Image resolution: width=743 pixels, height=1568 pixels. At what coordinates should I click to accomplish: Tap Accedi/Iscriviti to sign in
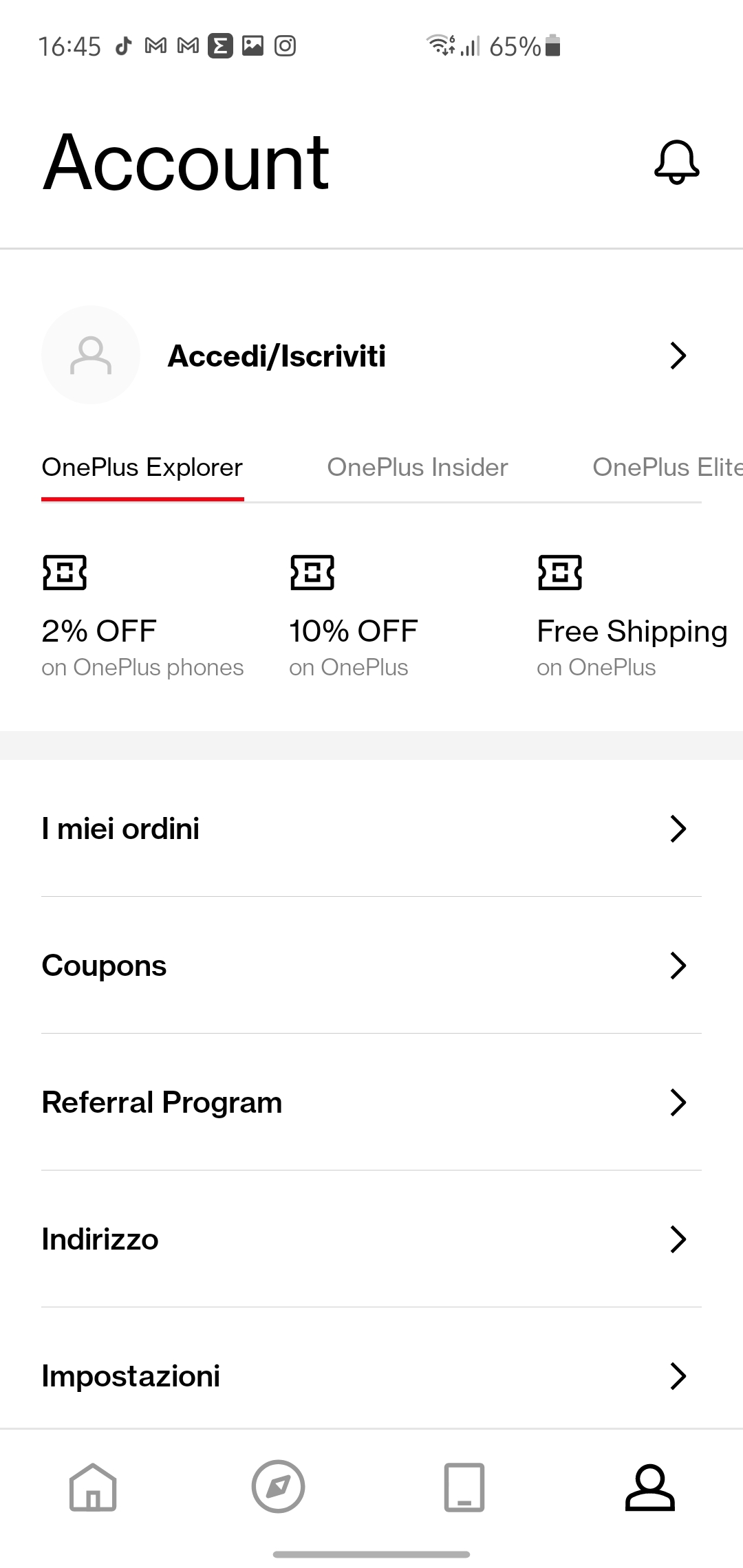pyautogui.click(x=371, y=356)
